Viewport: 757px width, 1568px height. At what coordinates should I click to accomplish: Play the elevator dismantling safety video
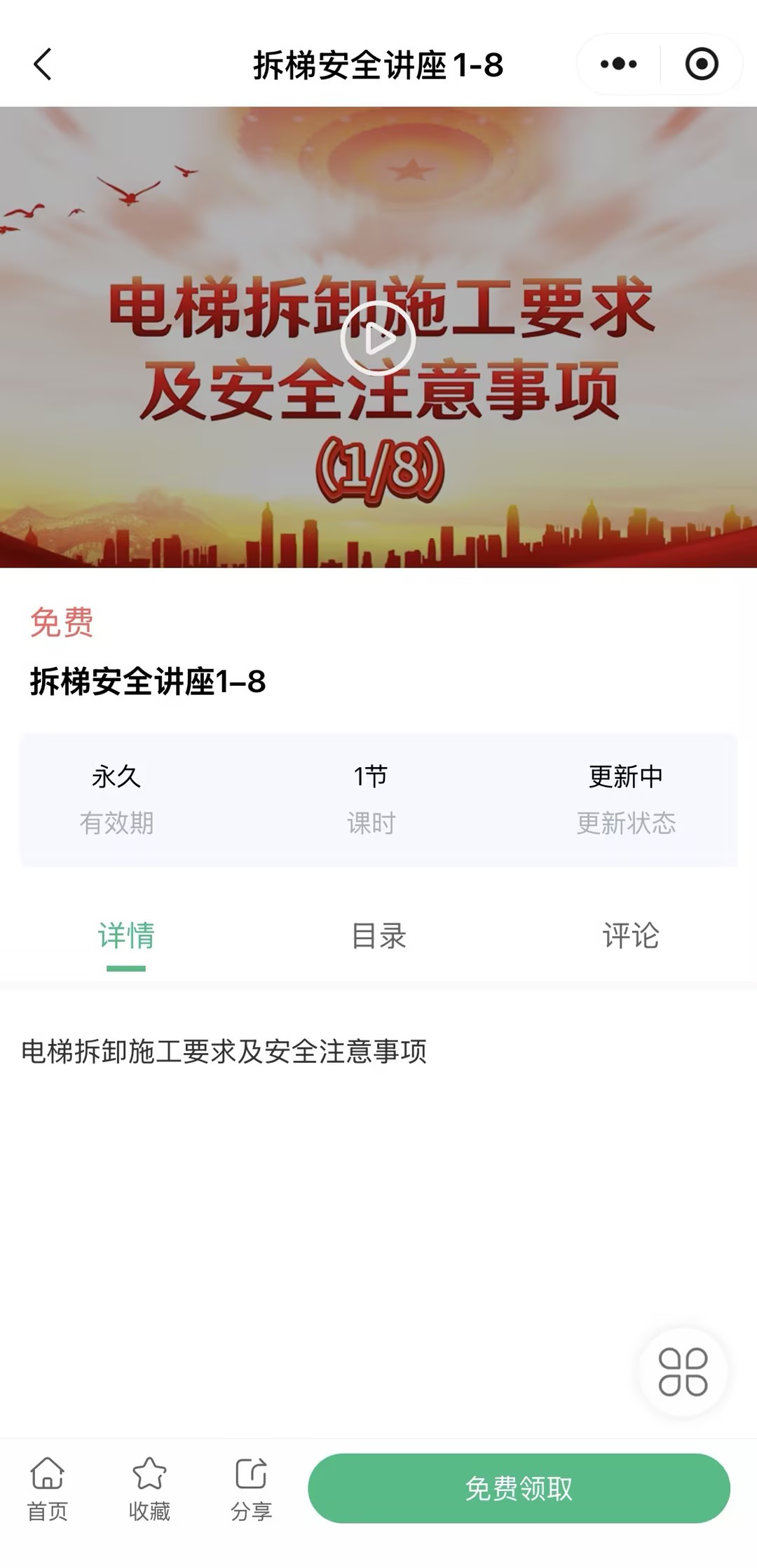[378, 338]
